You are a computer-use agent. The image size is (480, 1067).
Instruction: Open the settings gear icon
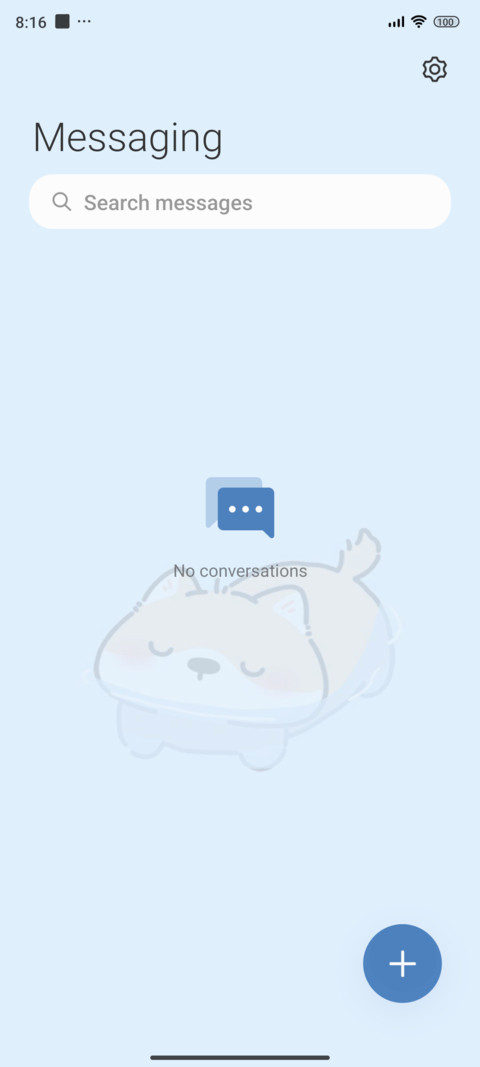pyautogui.click(x=434, y=69)
